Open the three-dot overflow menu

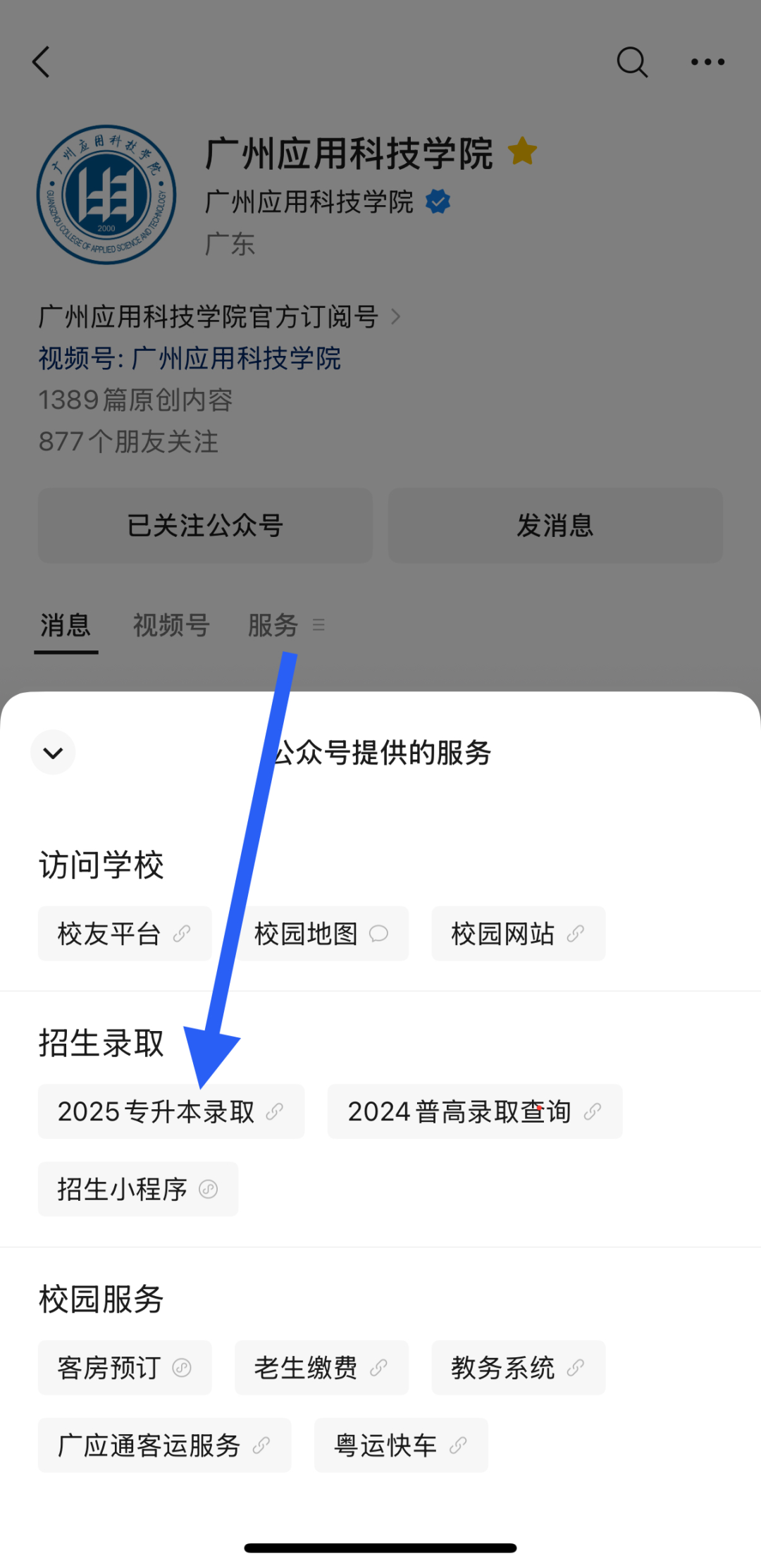707,62
